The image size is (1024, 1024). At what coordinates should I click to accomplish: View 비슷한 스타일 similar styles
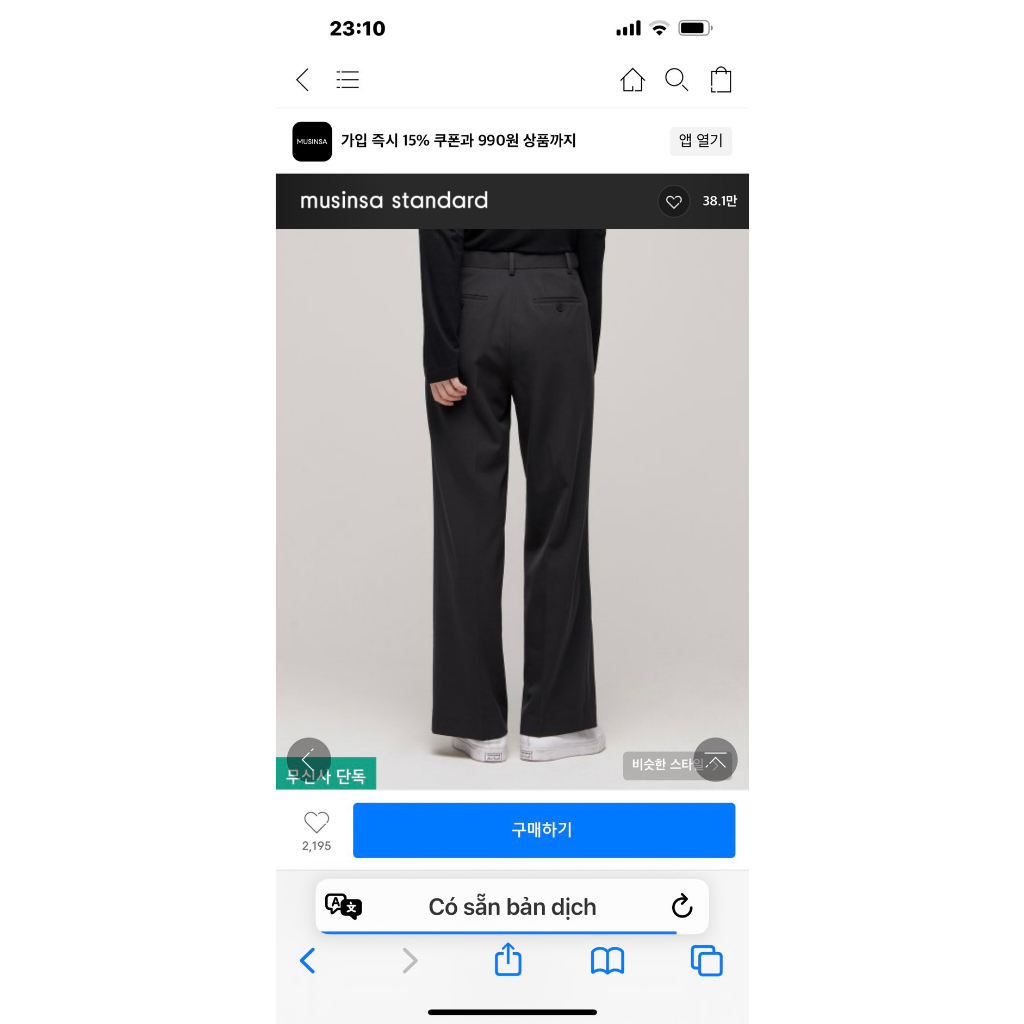click(x=658, y=765)
